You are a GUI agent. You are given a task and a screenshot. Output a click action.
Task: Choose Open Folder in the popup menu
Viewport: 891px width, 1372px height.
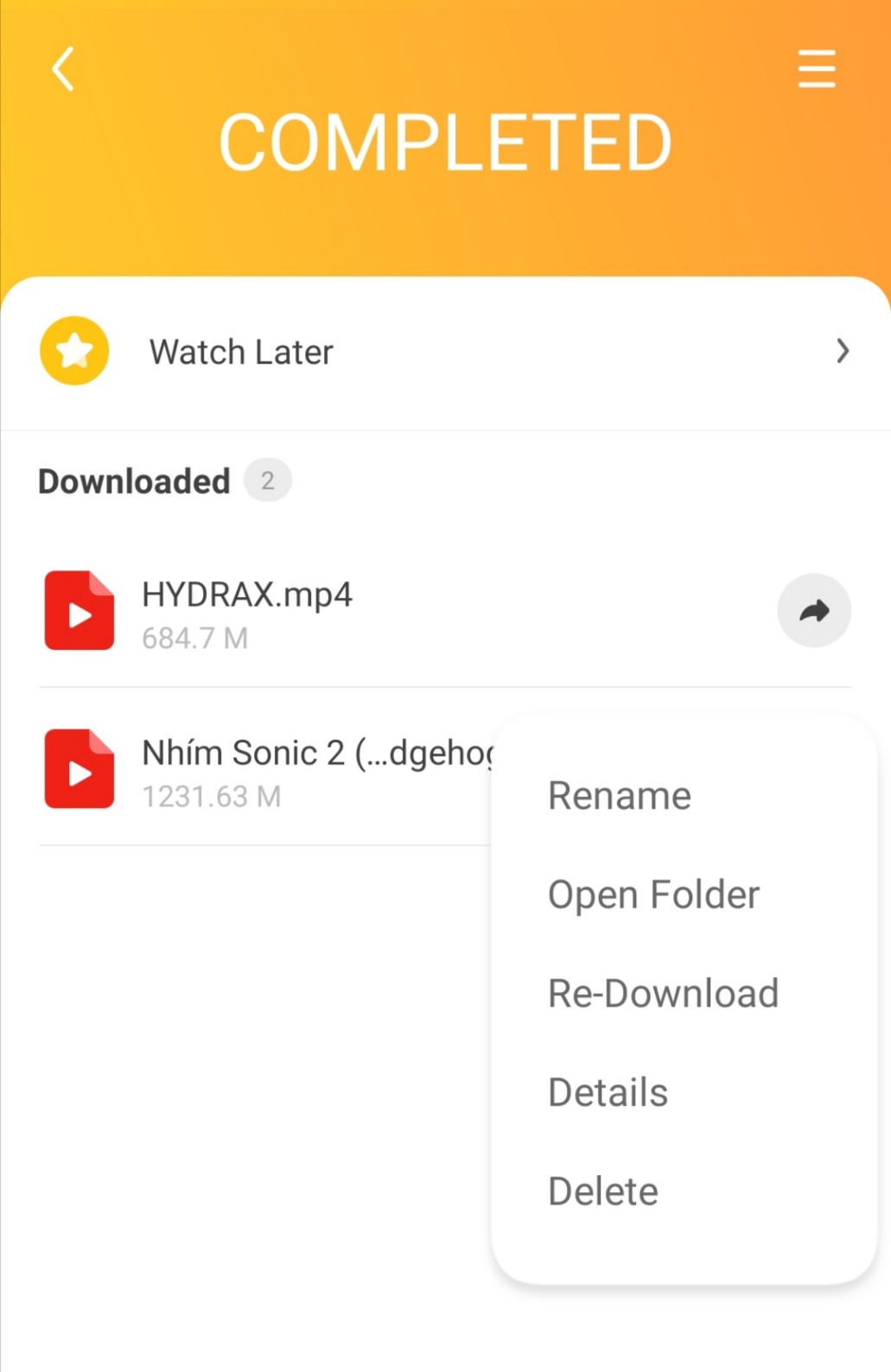pyautogui.click(x=653, y=895)
